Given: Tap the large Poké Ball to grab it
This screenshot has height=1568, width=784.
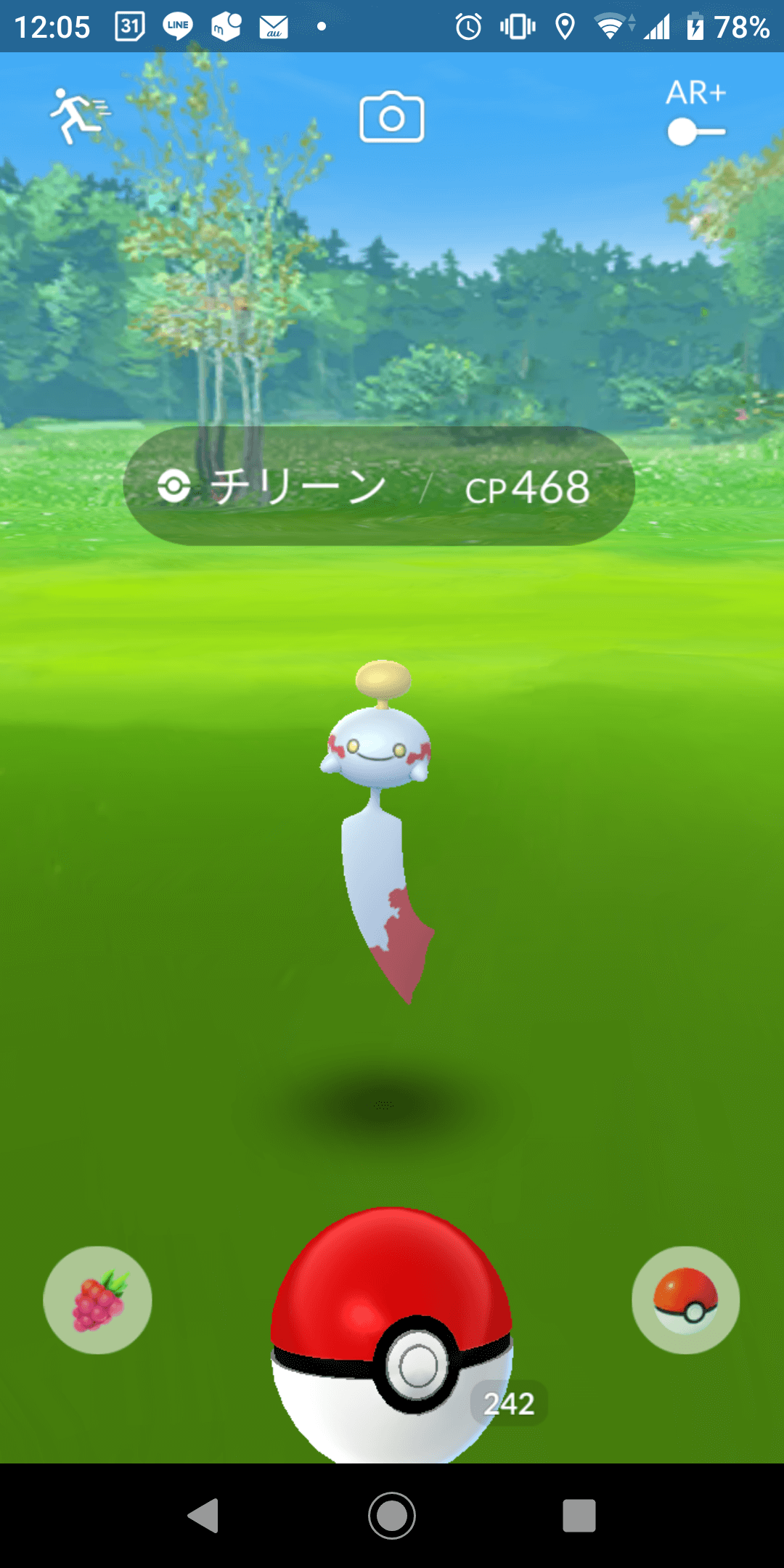Looking at the screenshot, I should 392,1336.
